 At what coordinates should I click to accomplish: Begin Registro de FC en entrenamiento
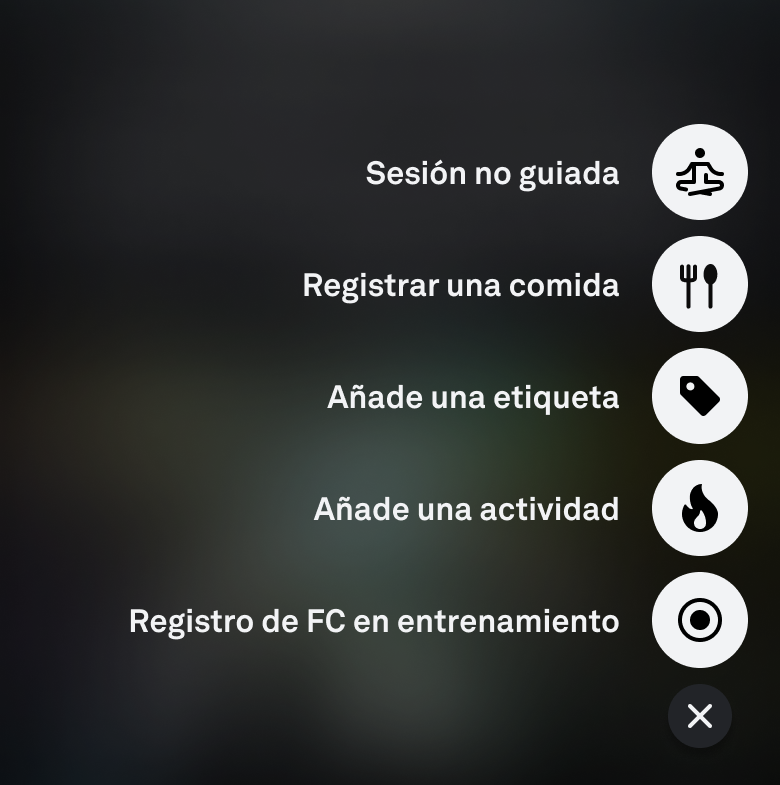pyautogui.click(x=699, y=620)
